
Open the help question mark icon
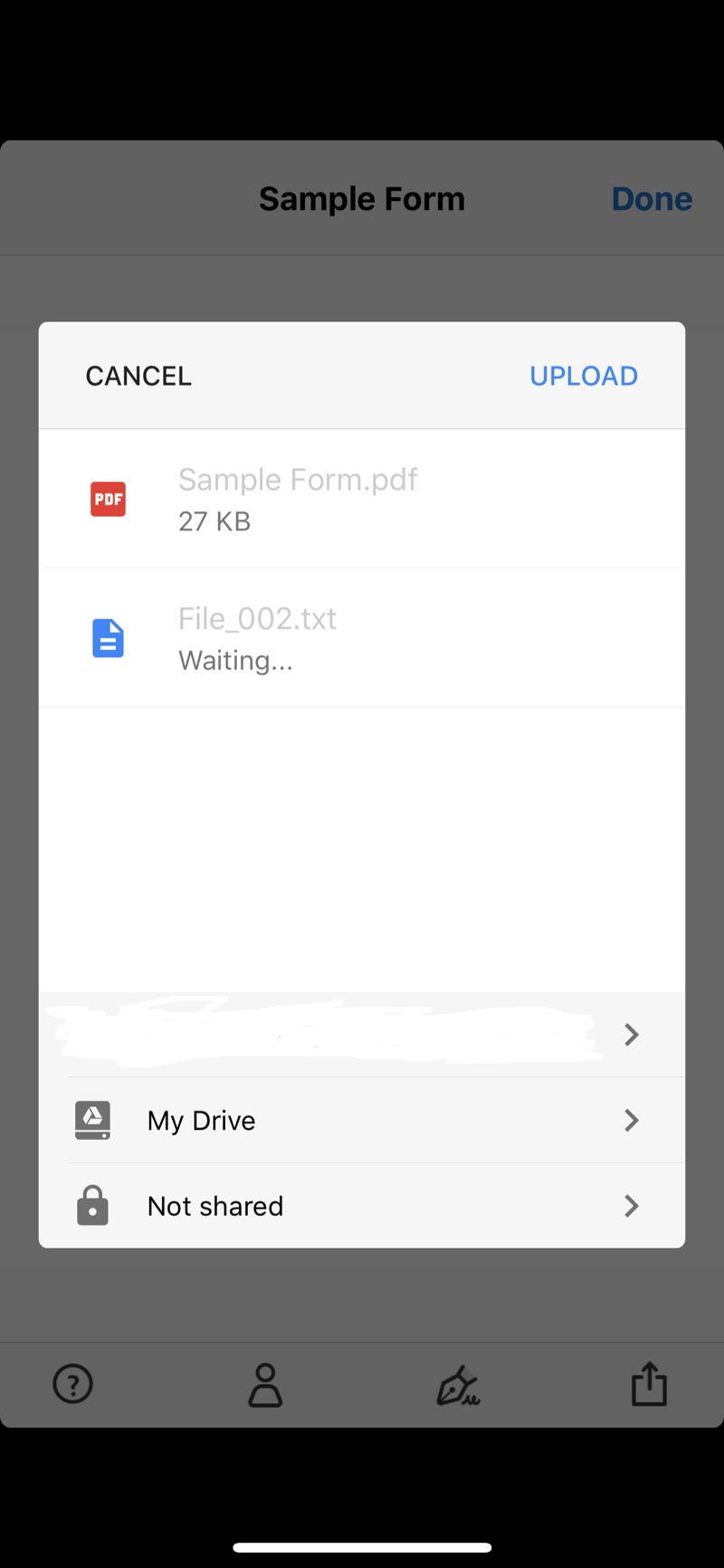click(73, 1383)
